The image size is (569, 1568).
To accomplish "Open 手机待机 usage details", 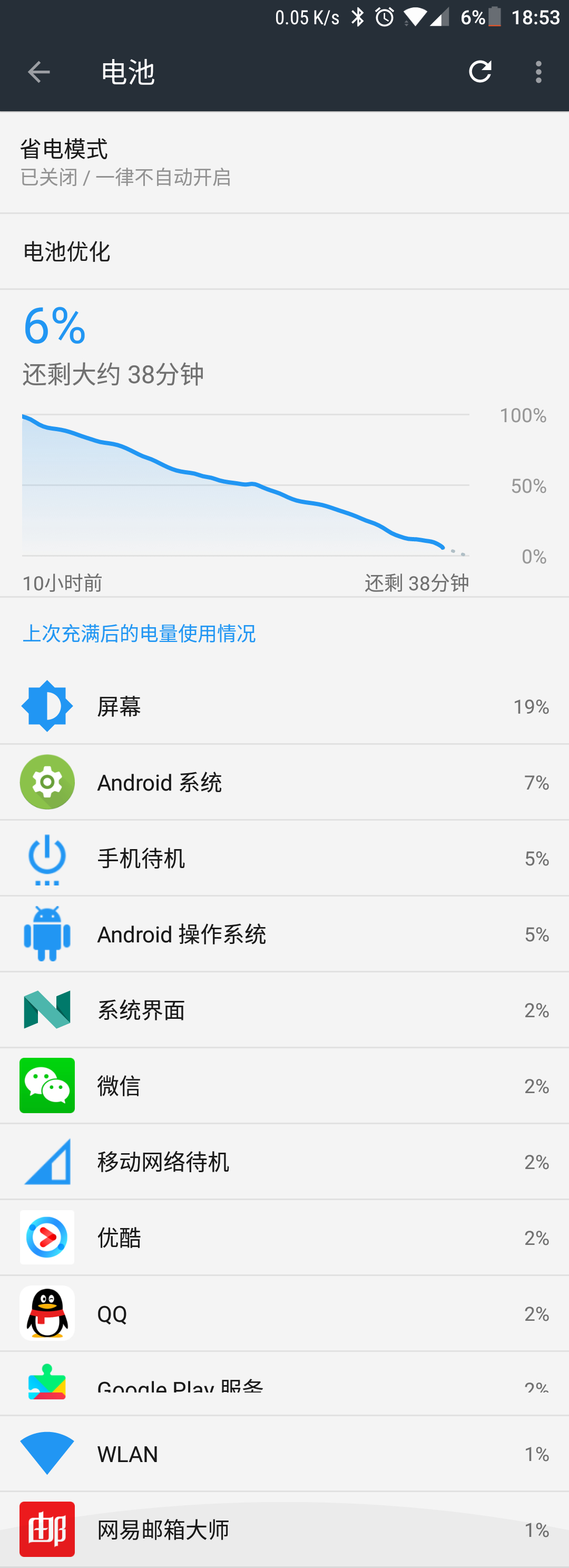I will [x=284, y=858].
